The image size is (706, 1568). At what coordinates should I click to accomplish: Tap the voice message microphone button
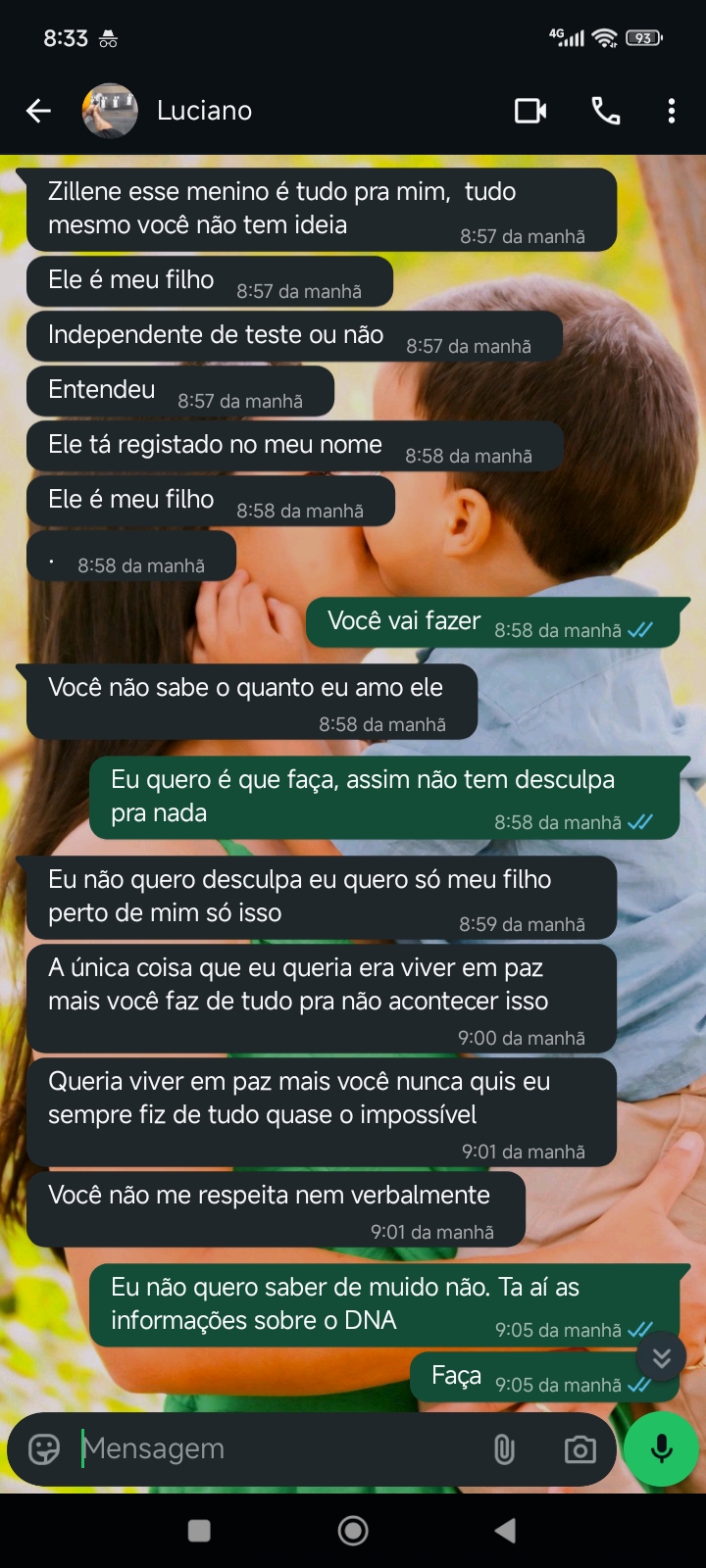[662, 1448]
